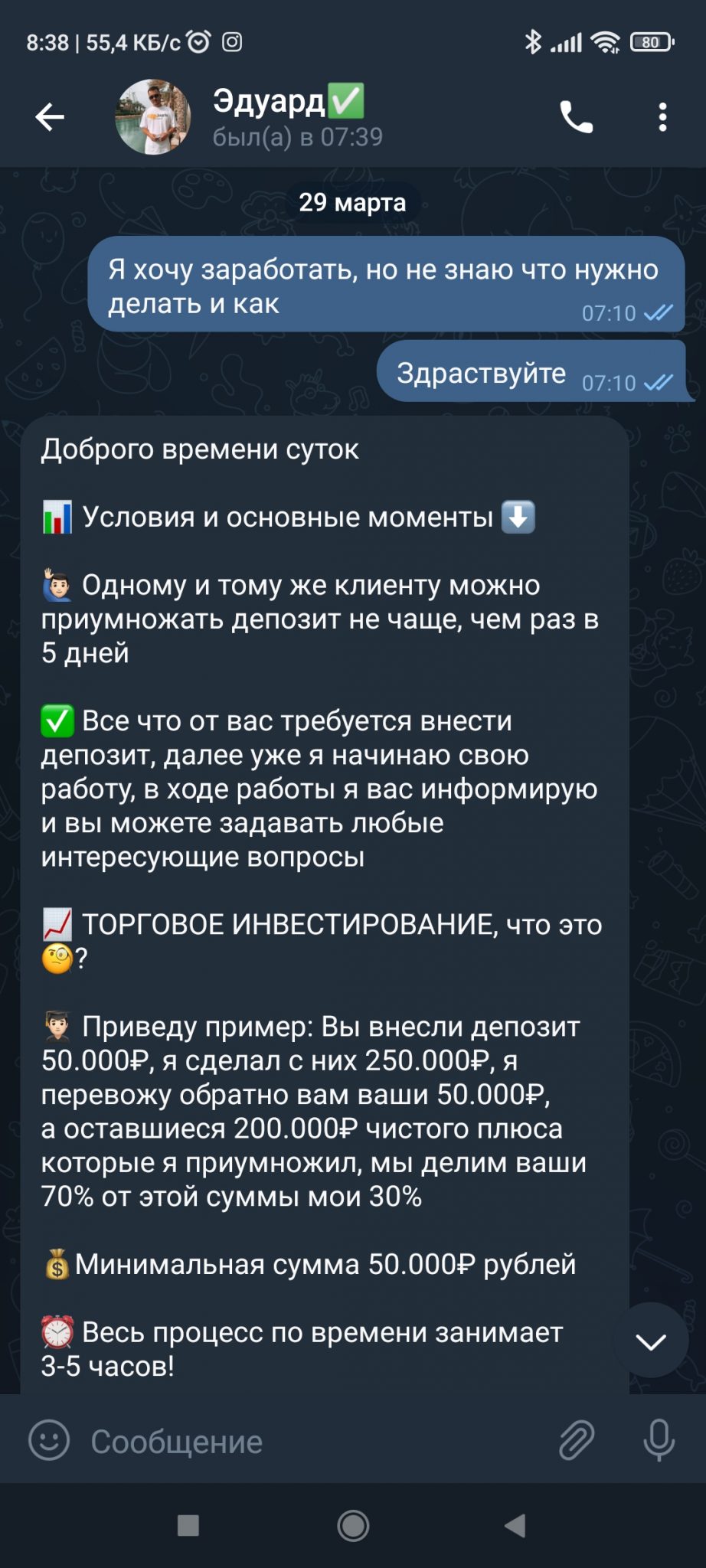Record a voice message with the microphone

click(659, 1440)
